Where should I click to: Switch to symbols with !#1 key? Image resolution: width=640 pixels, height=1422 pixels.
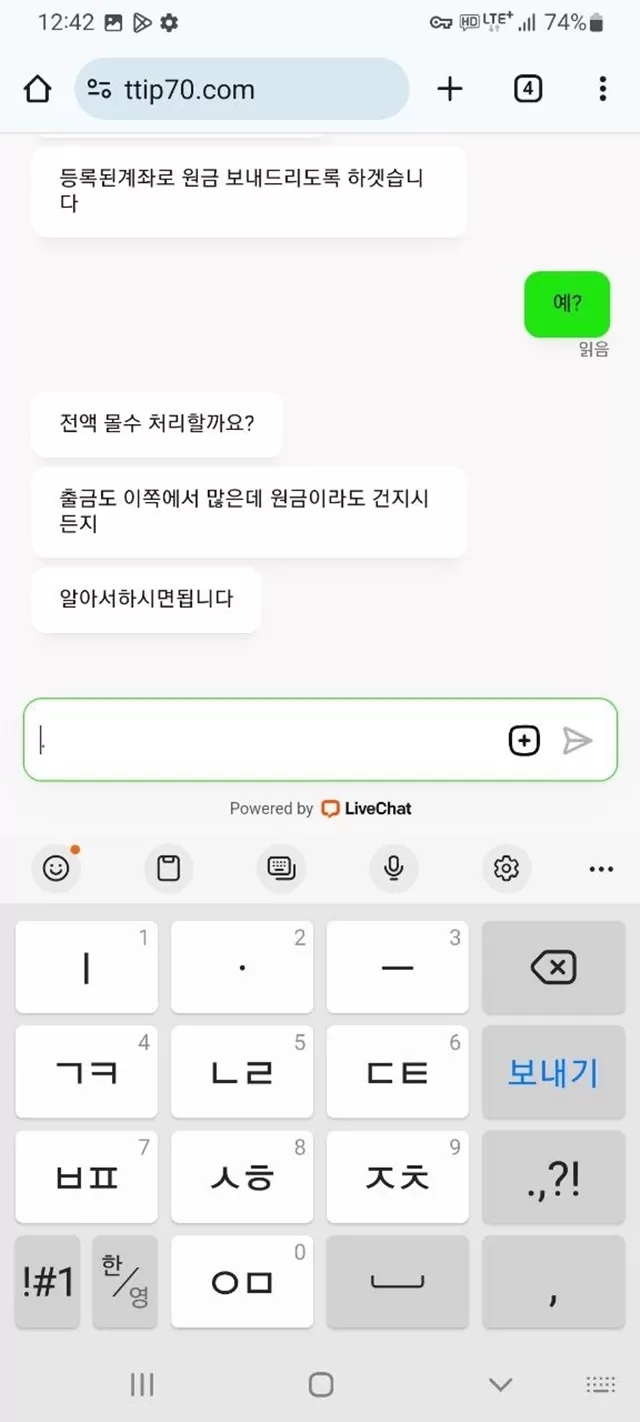click(48, 1281)
